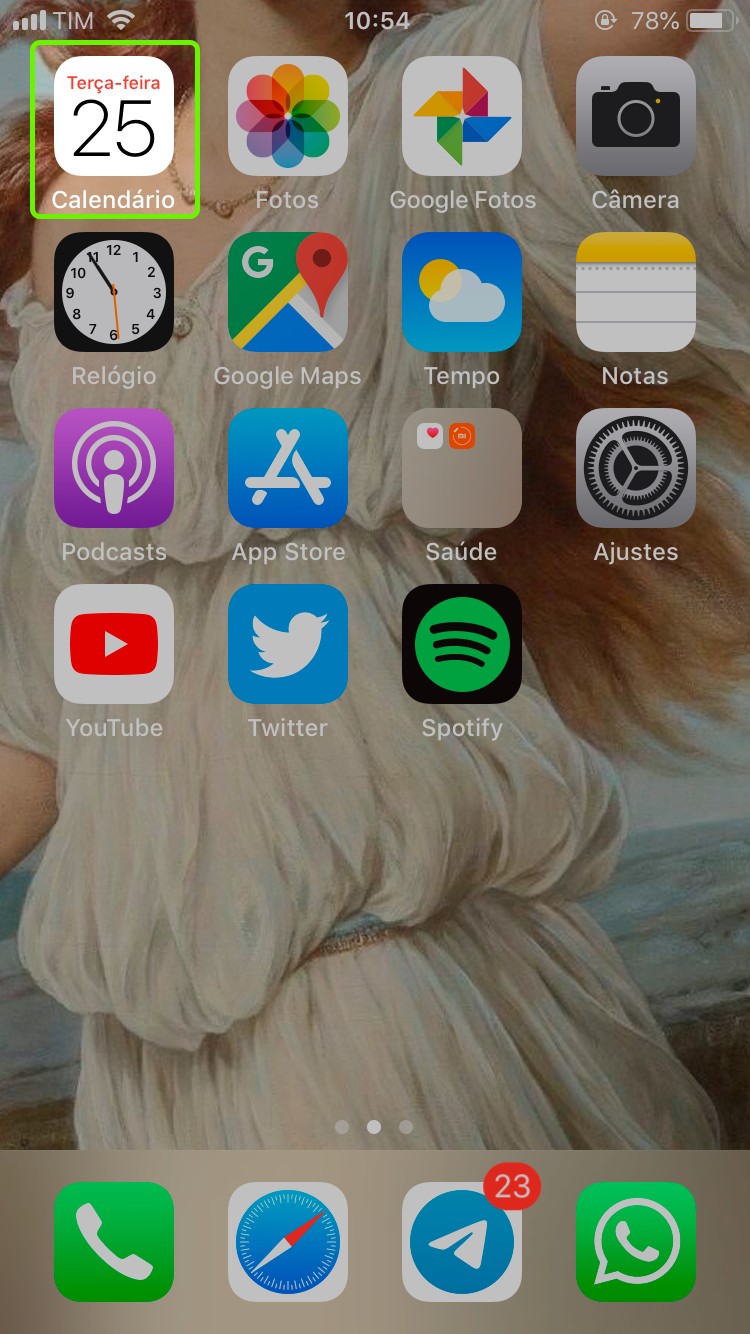The width and height of the screenshot is (750, 1334).
Task: Launch the Câmera app
Action: pos(636,116)
